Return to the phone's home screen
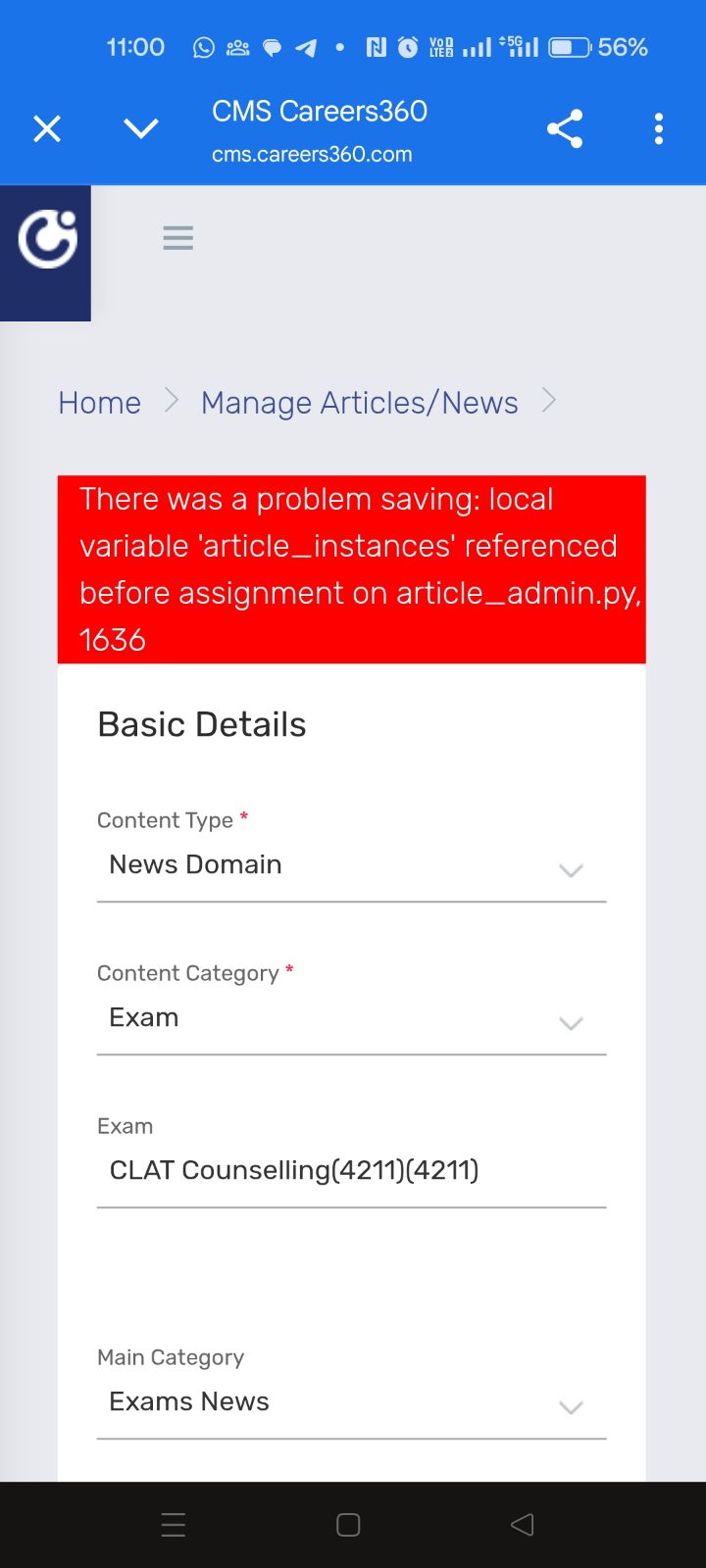The image size is (706, 1568). coord(348,1524)
